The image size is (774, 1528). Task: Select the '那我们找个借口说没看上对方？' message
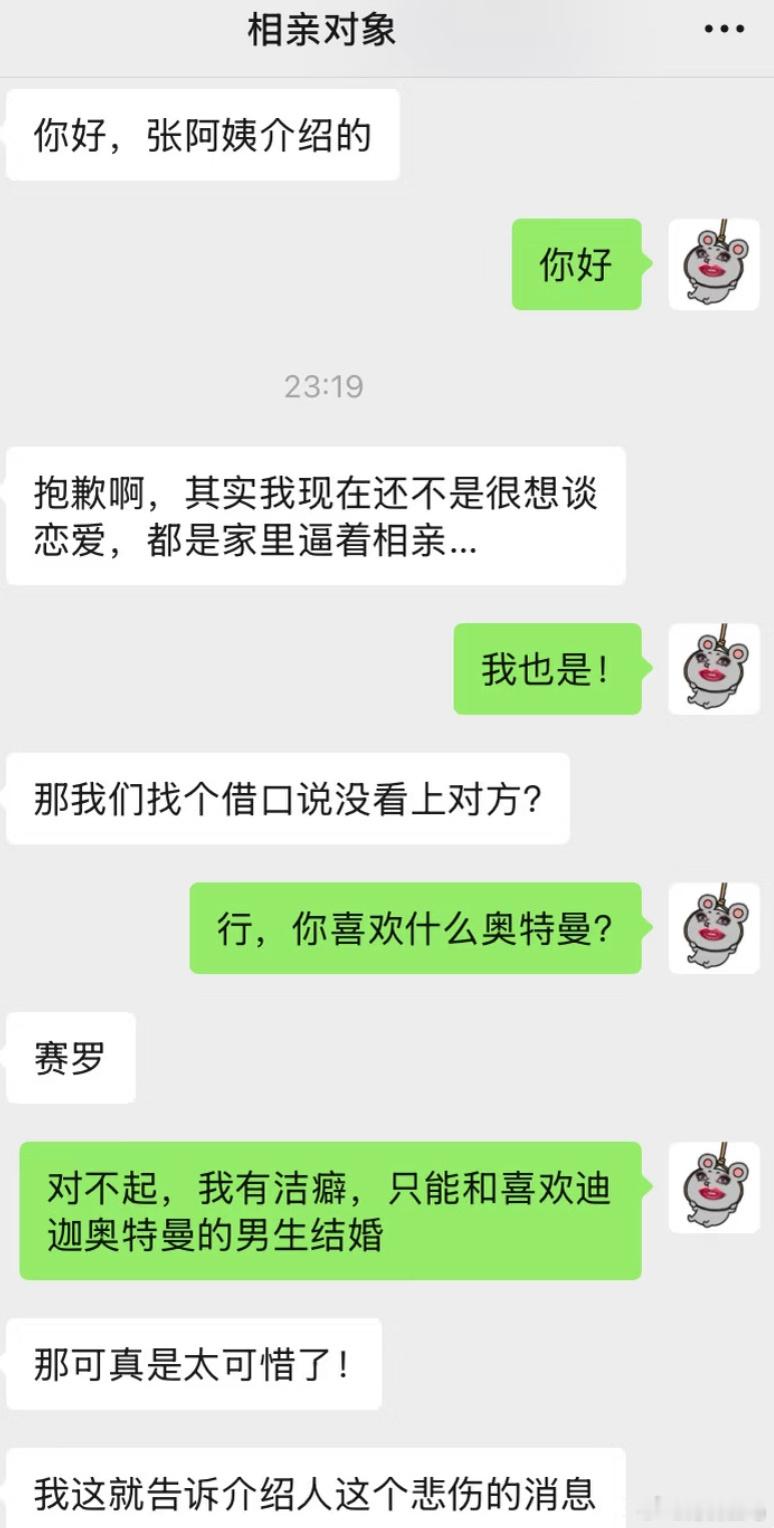click(x=286, y=799)
